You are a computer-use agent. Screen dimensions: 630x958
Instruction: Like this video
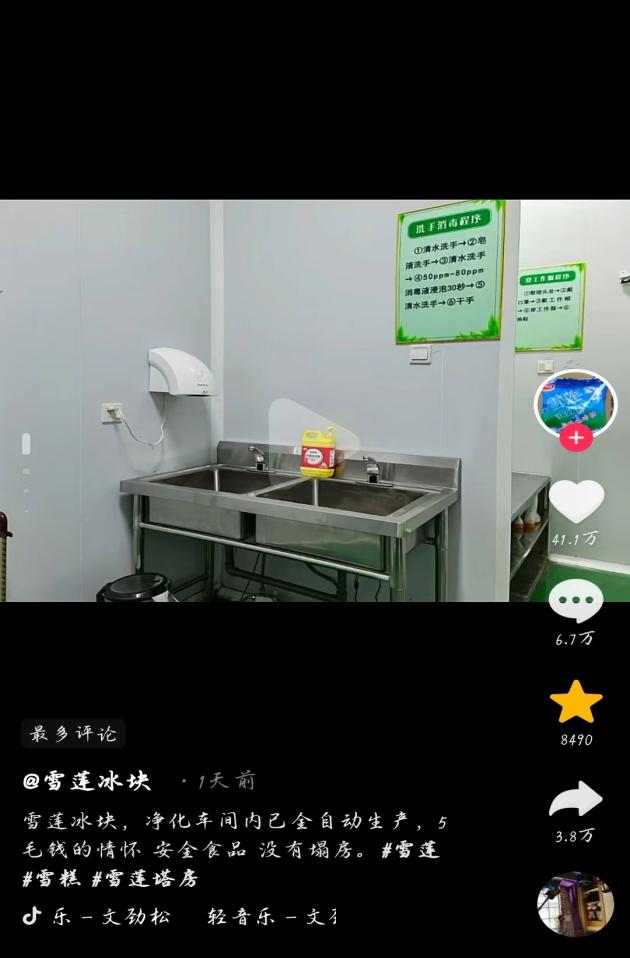point(576,502)
